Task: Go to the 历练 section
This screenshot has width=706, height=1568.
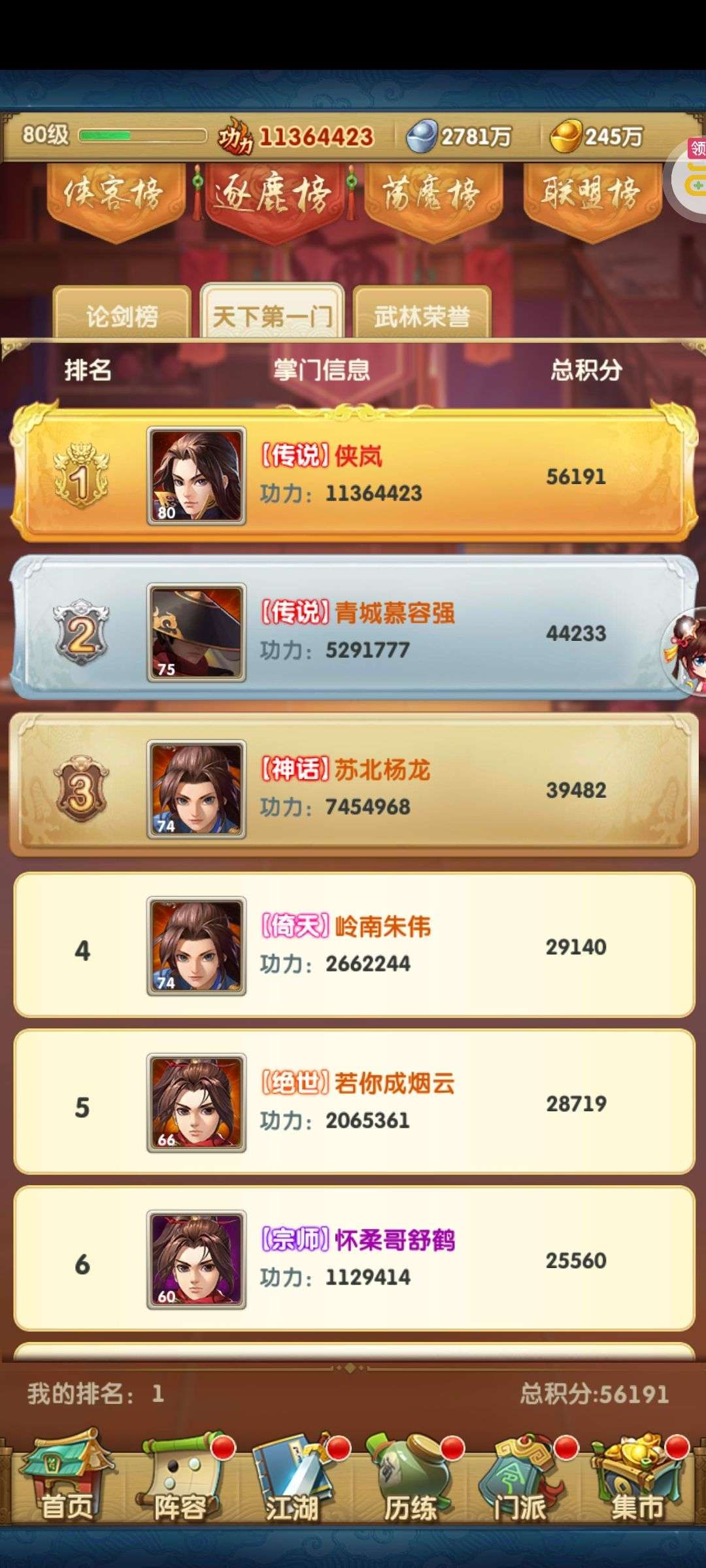Action: click(x=410, y=1482)
